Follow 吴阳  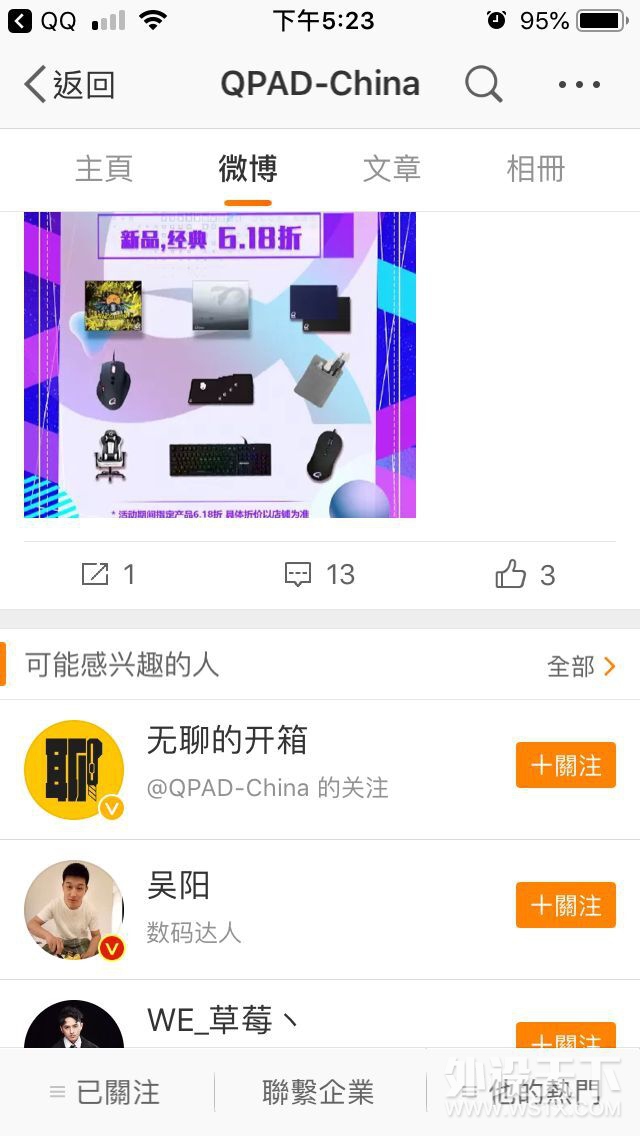[x=565, y=906]
